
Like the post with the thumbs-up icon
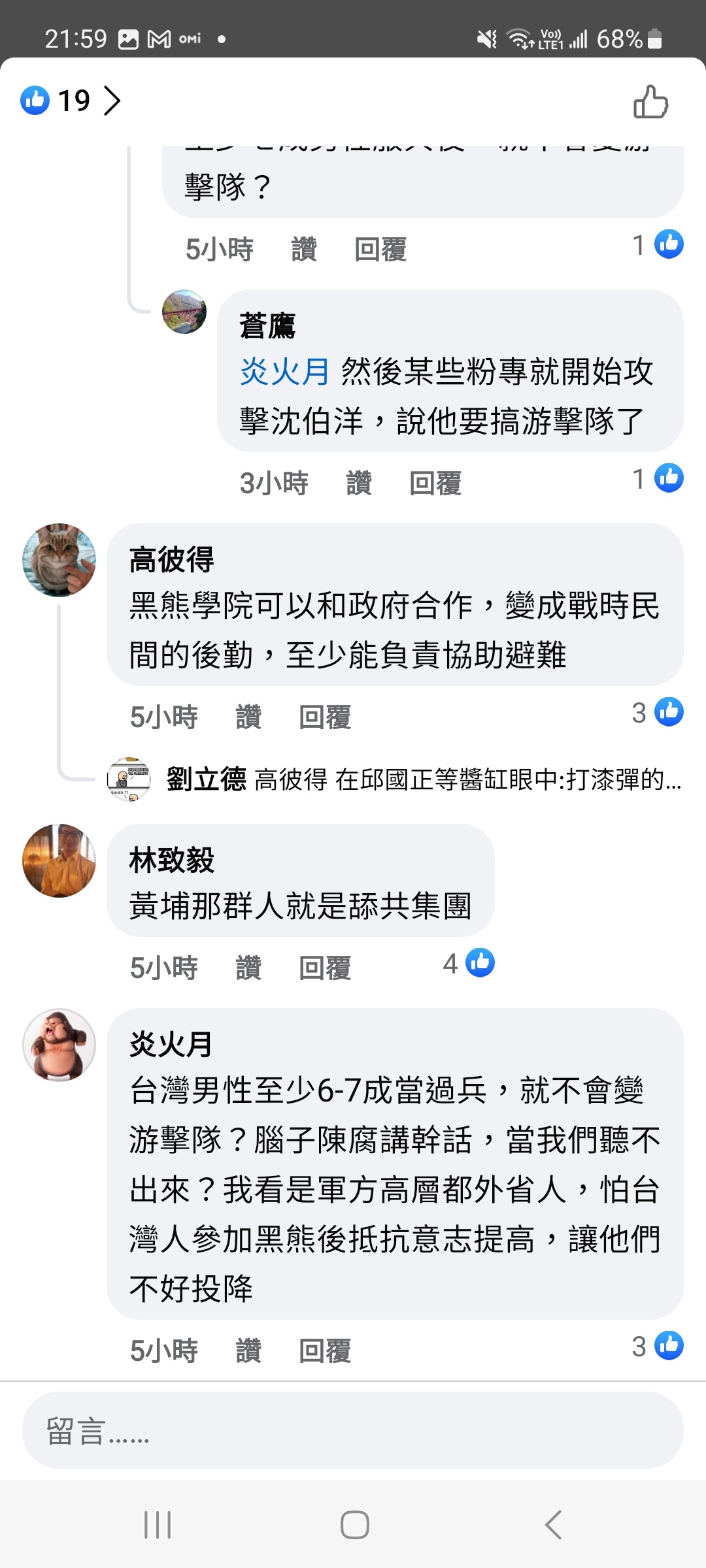coord(650,102)
